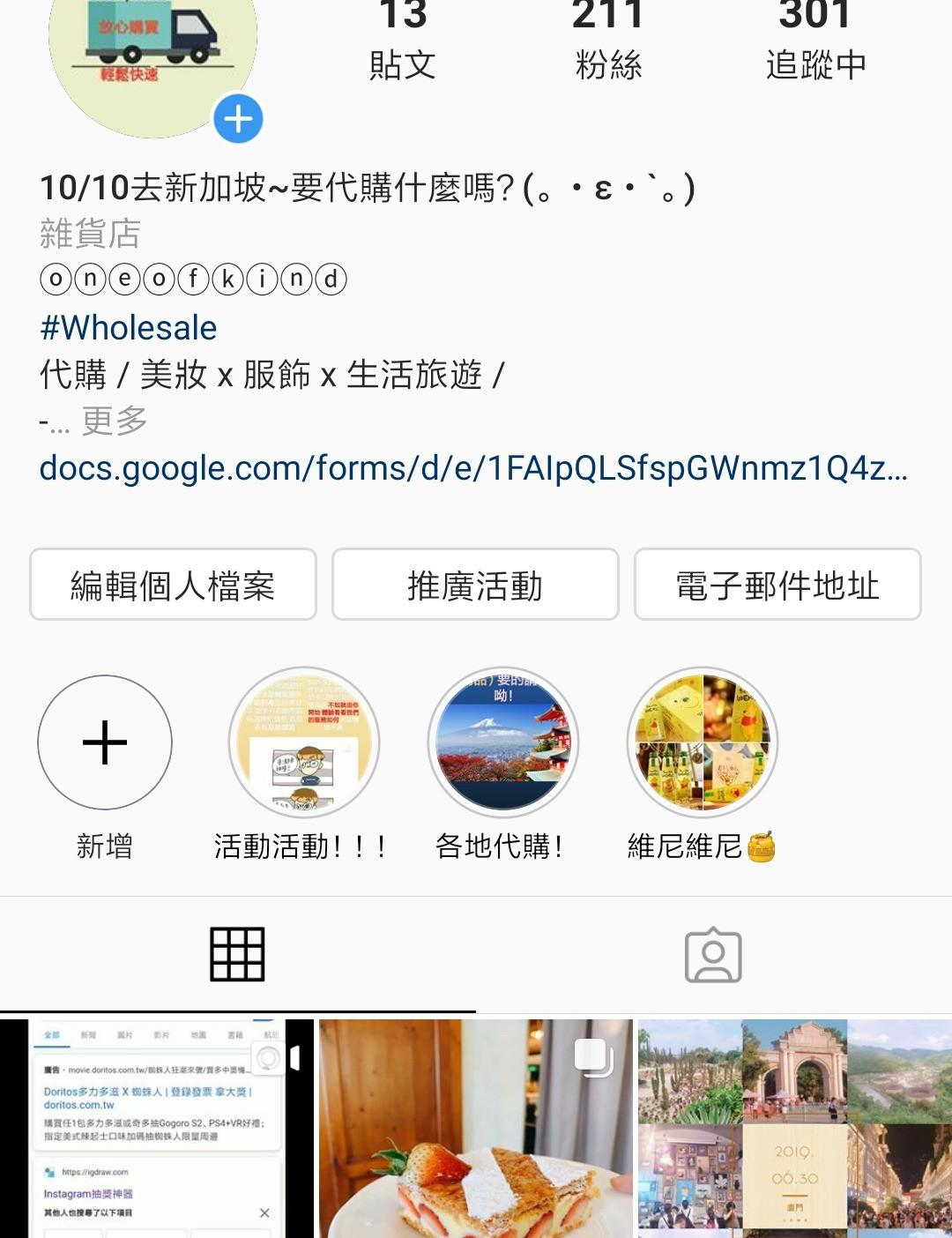This screenshot has width=952, height=1238.
Task: Open the 維尼維尼 highlight
Action: 703,742
